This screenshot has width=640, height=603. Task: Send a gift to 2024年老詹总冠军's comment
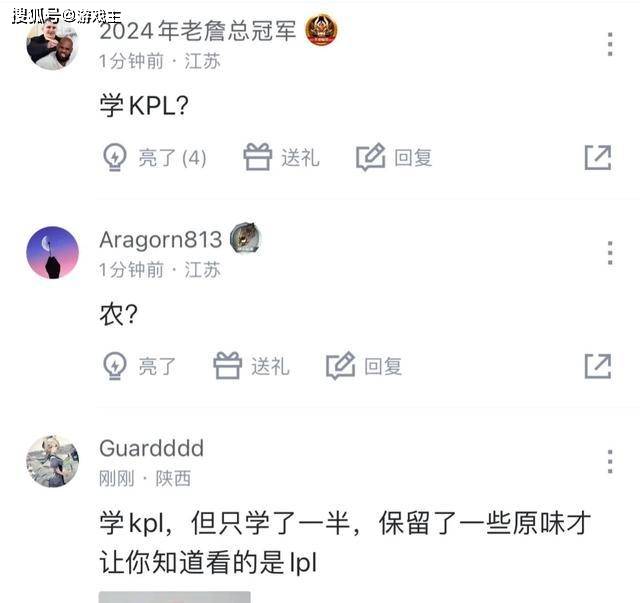tap(281, 157)
